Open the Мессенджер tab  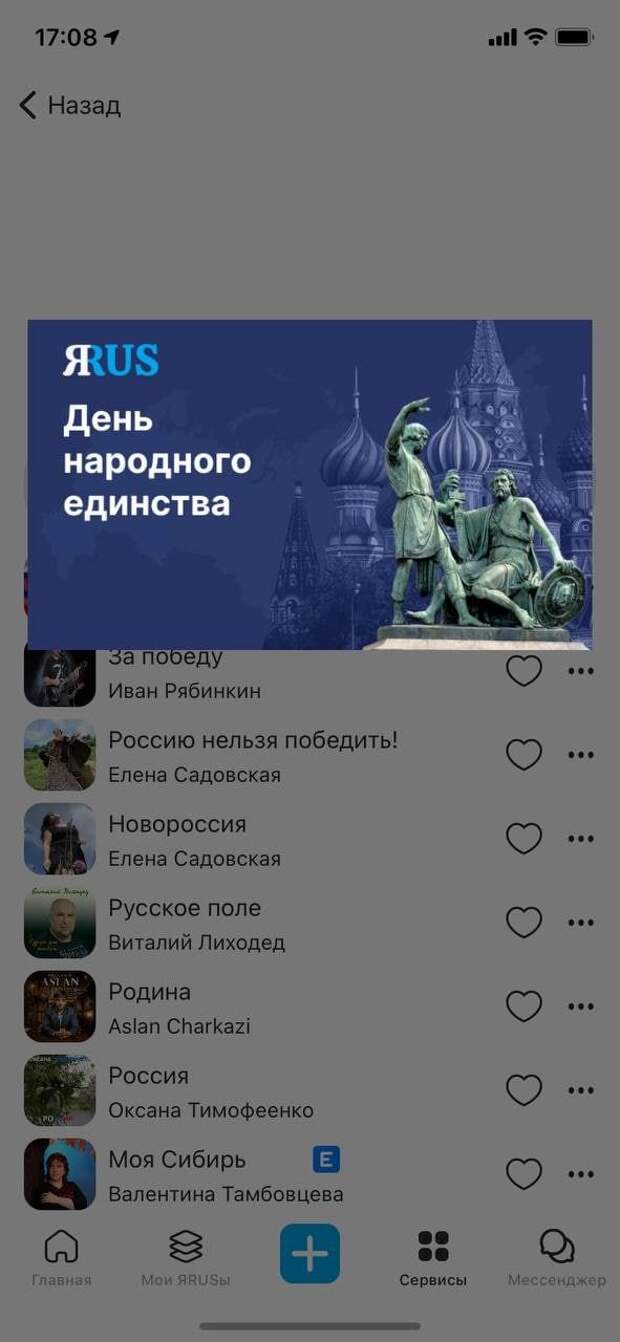point(556,1257)
